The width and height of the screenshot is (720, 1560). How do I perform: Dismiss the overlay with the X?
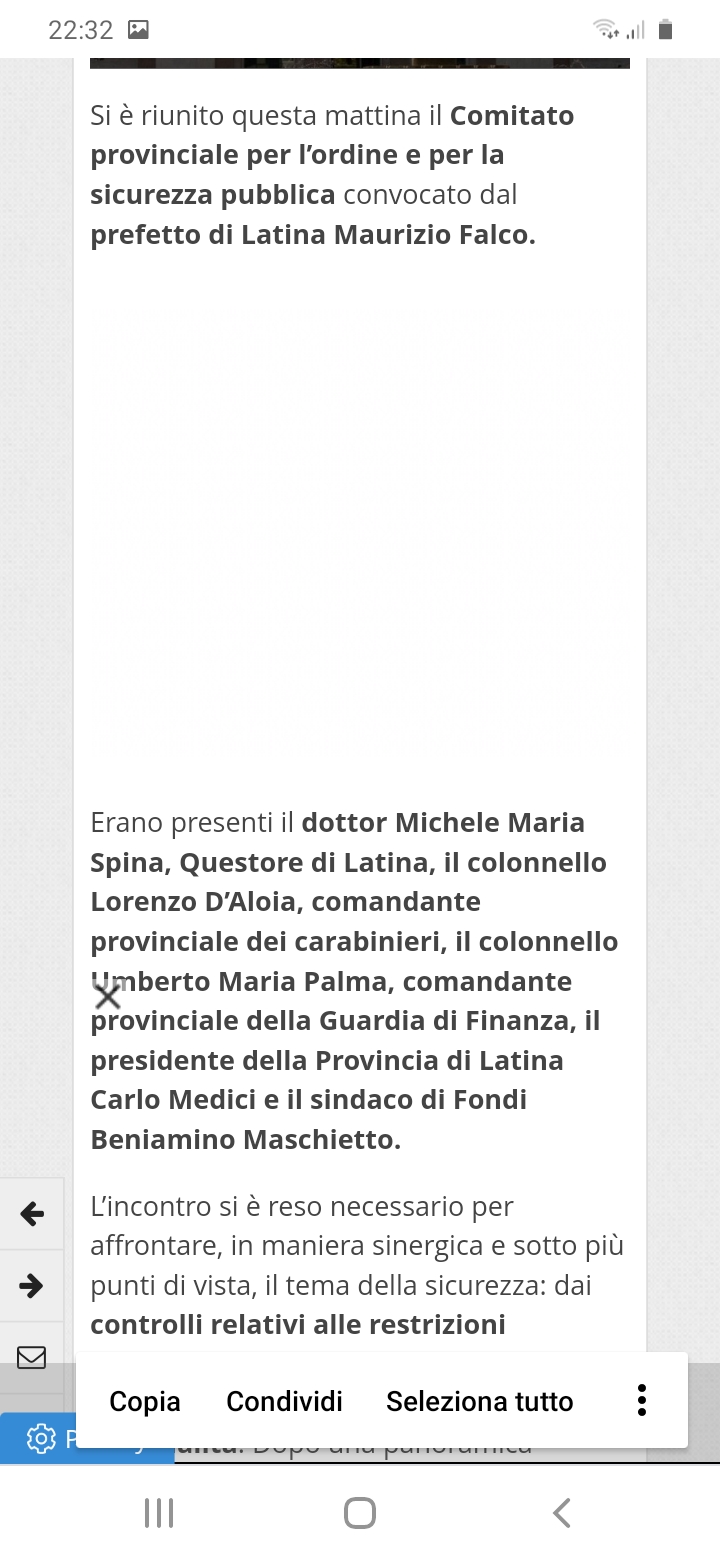tap(107, 996)
